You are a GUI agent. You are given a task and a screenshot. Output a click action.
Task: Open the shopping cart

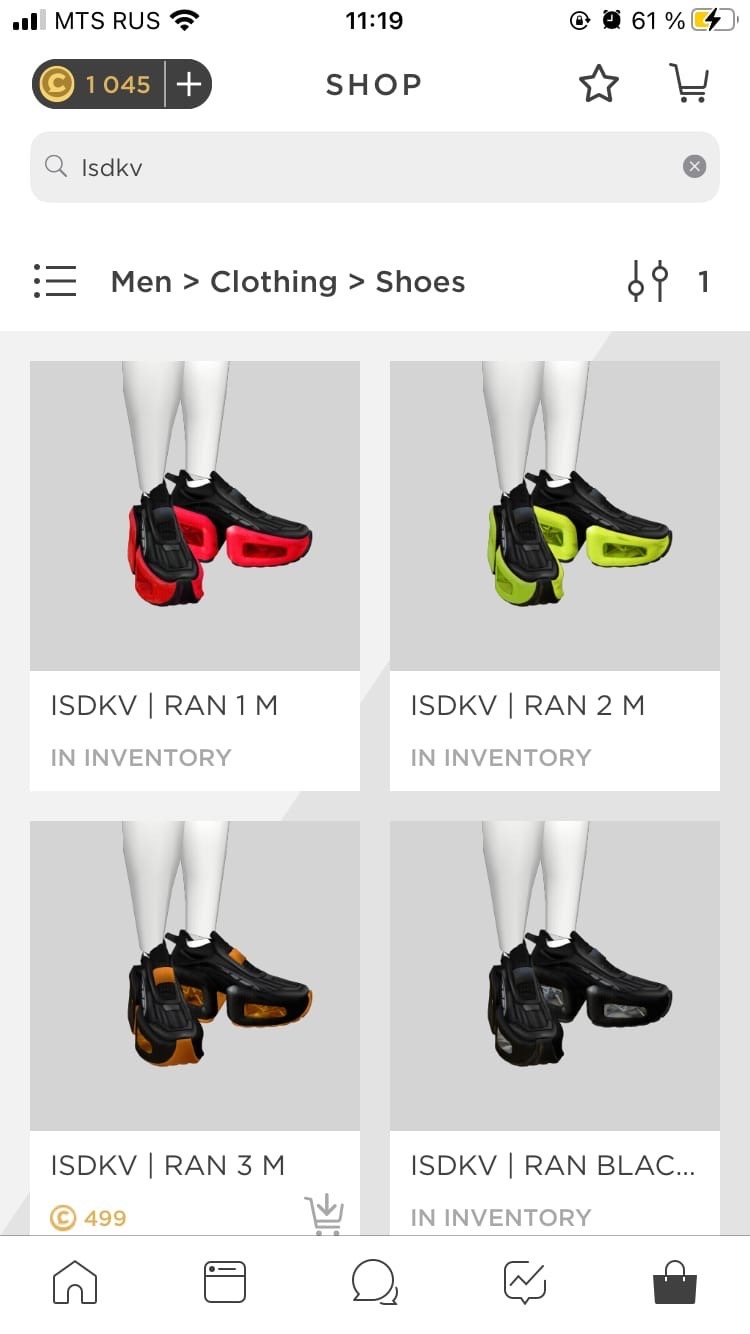(688, 85)
